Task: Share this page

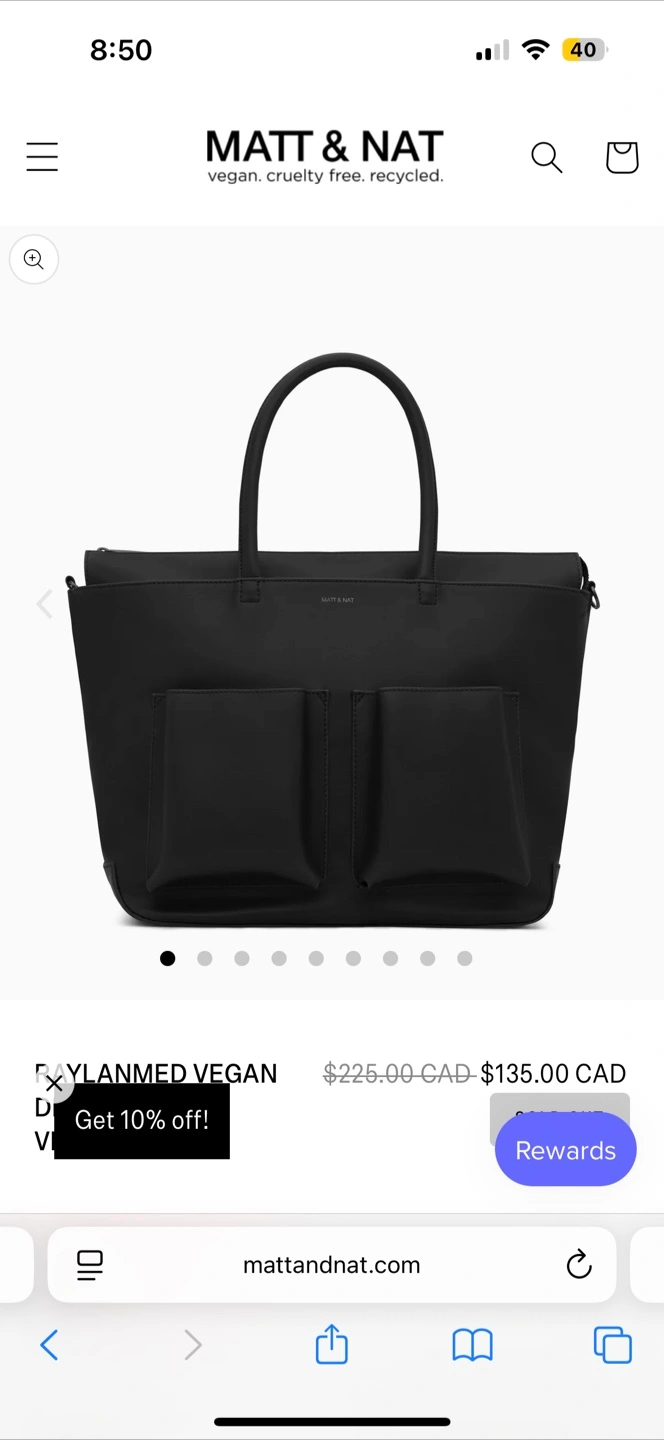Action: click(x=332, y=1343)
